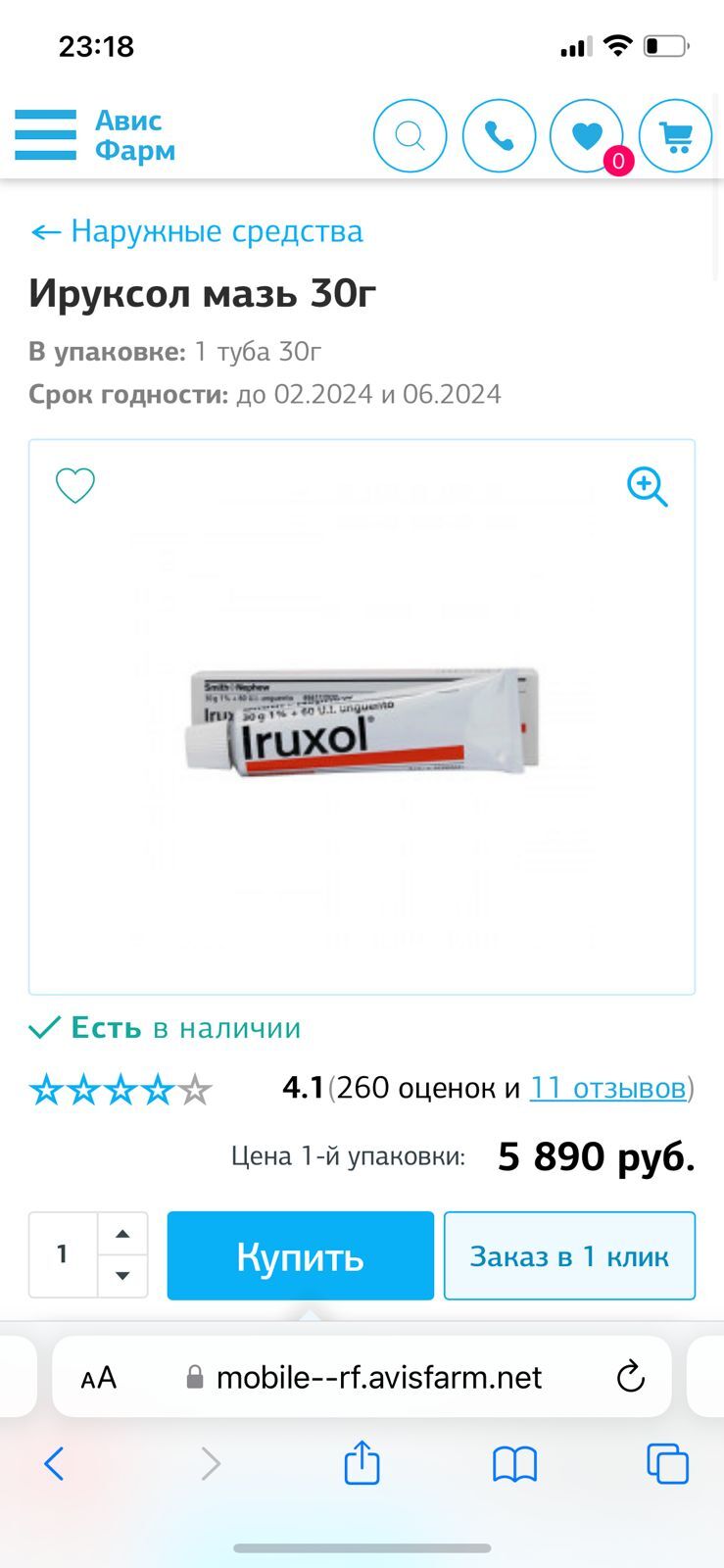
Task: Reload the page in Safari
Action: pyautogui.click(x=630, y=1377)
